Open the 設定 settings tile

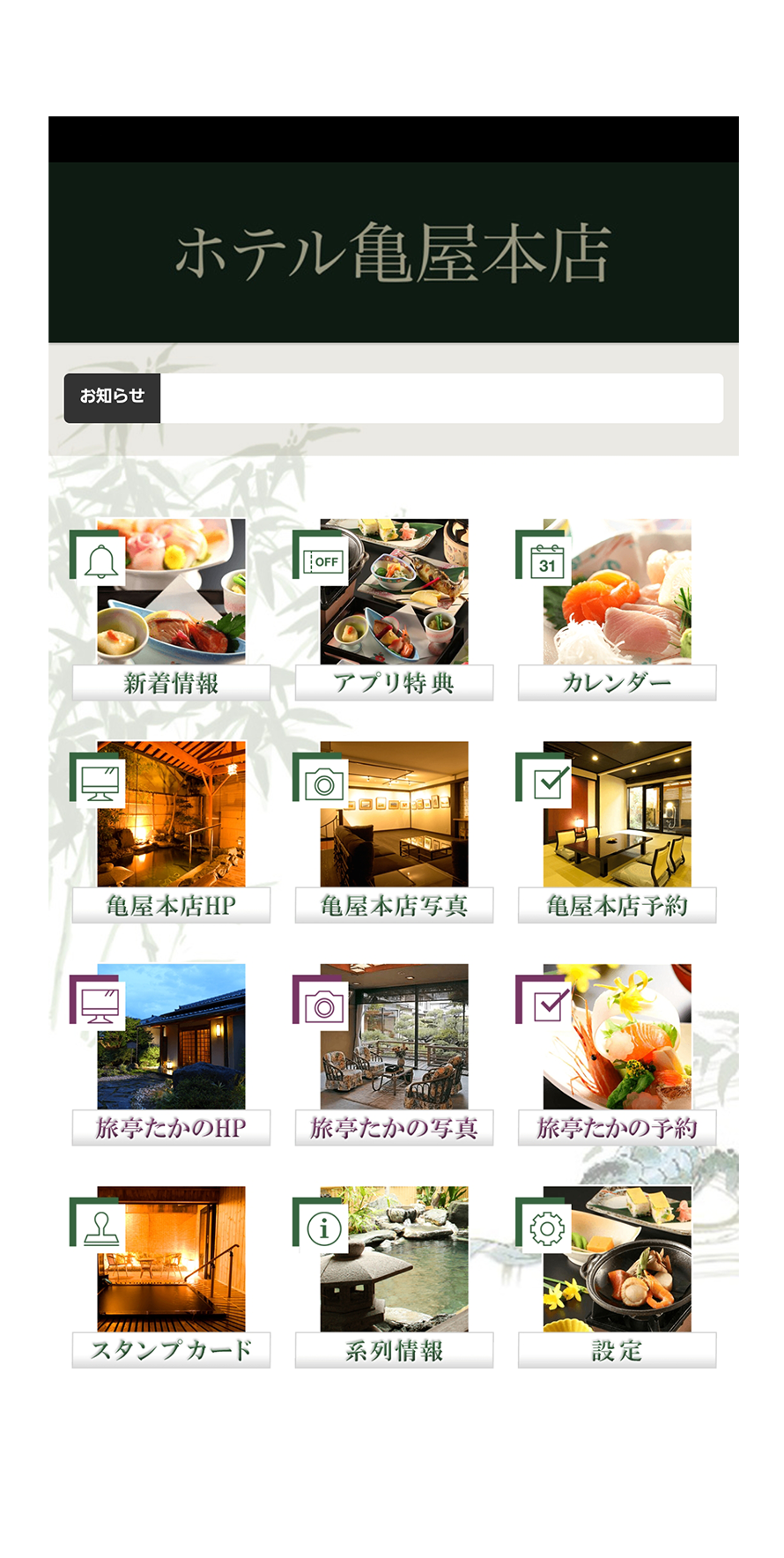pos(617,1275)
